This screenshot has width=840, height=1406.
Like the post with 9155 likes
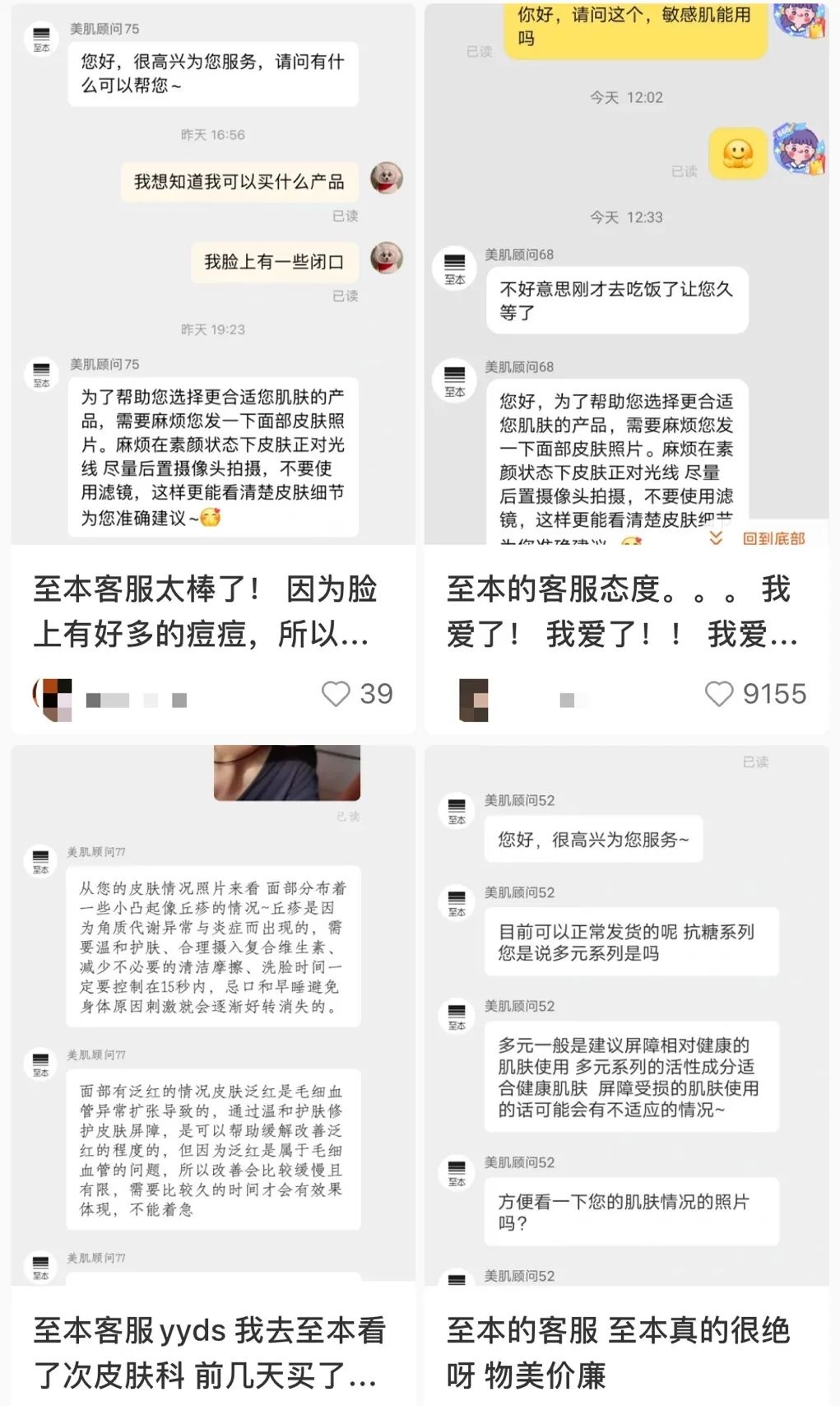[x=719, y=694]
